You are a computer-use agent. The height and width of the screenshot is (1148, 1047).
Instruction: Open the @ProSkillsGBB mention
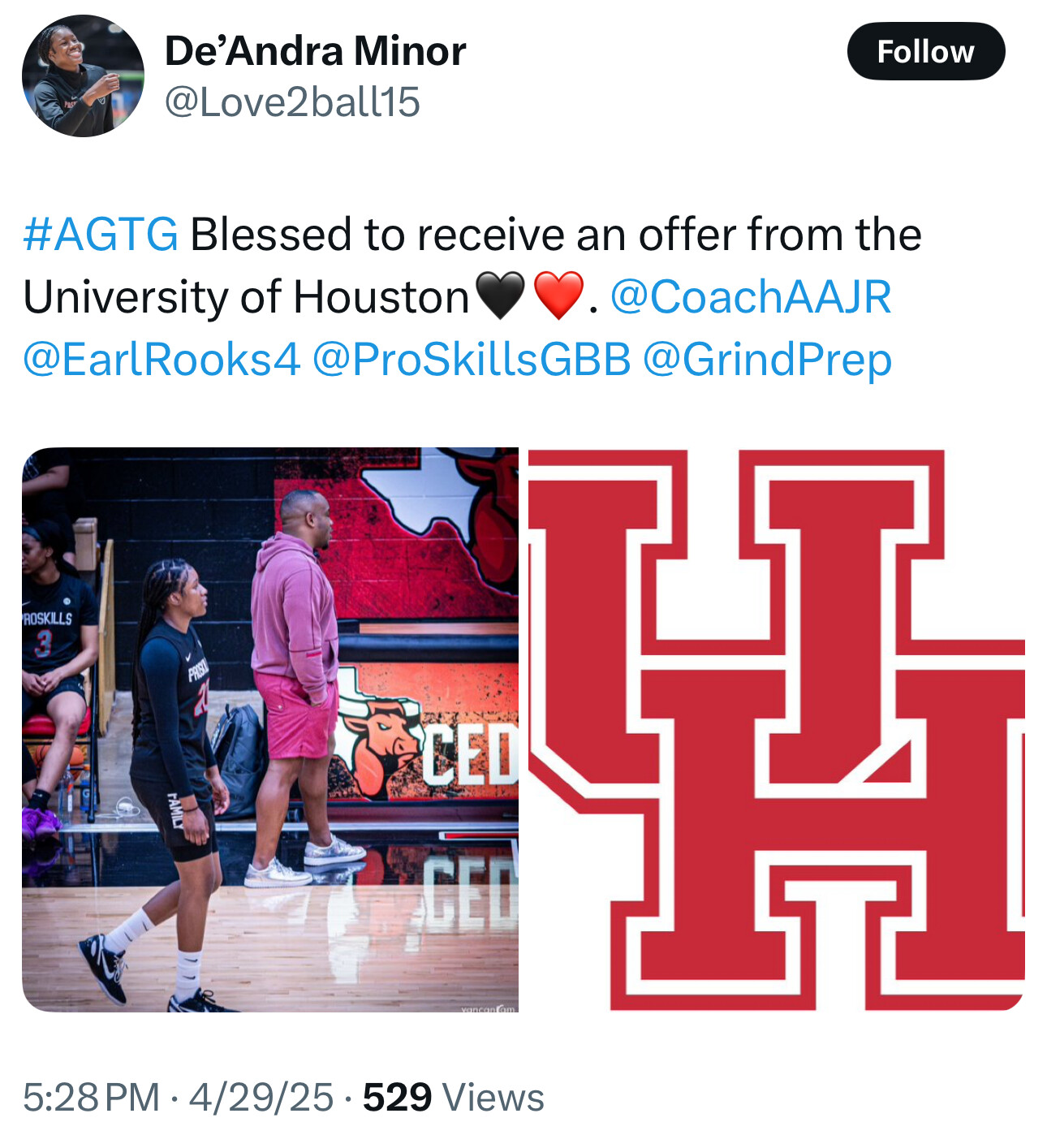pyautogui.click(x=471, y=360)
